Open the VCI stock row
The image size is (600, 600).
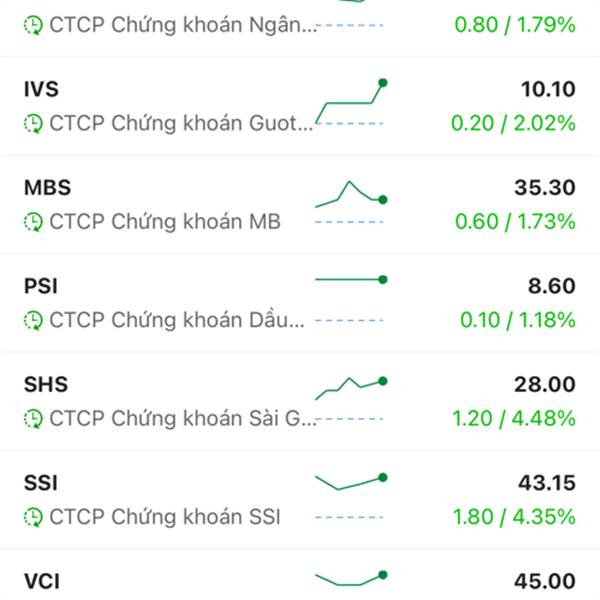300,580
